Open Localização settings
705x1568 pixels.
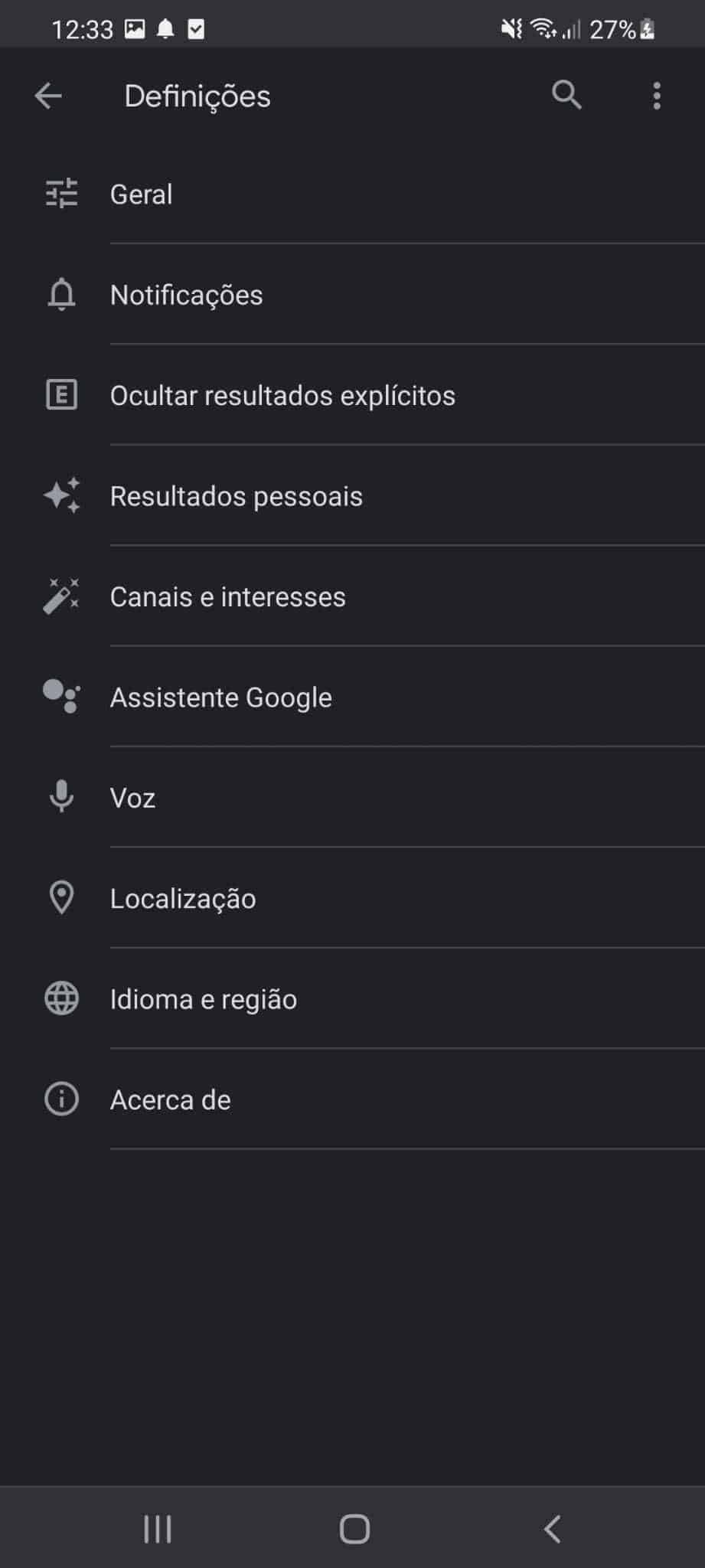click(x=352, y=899)
